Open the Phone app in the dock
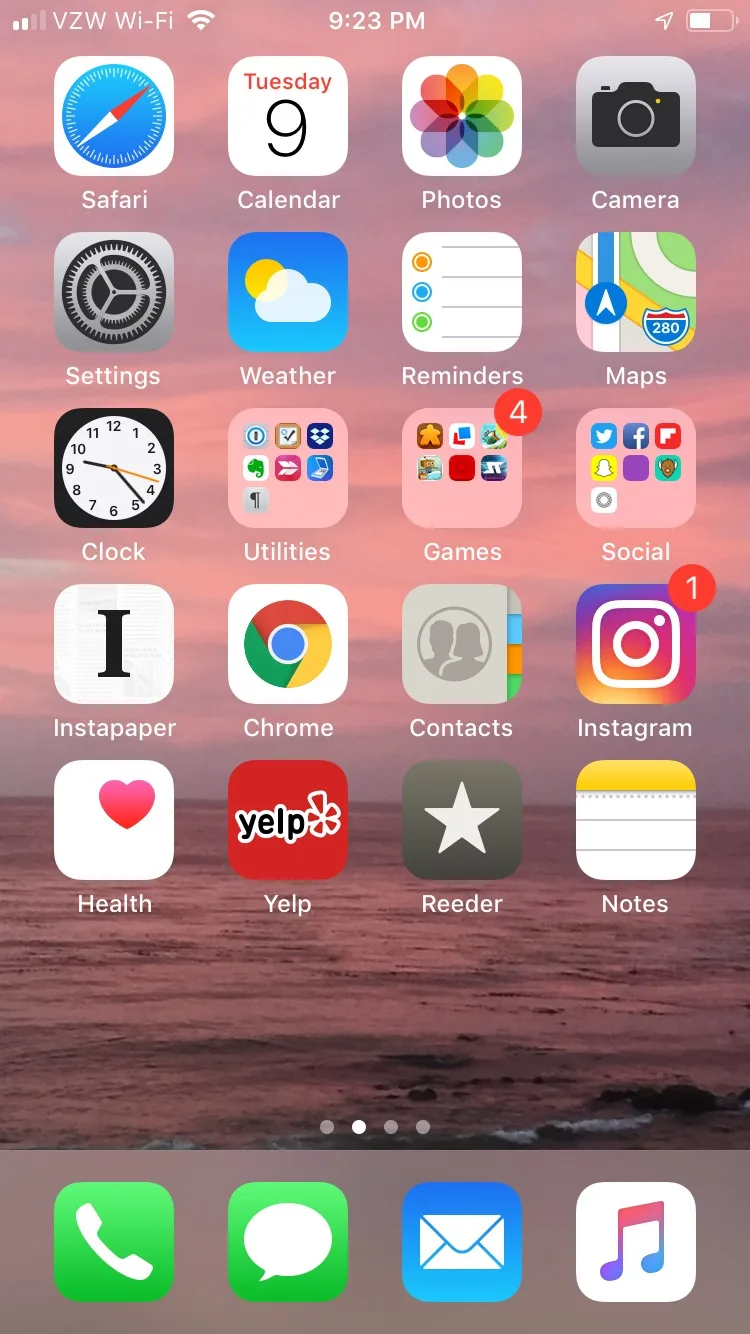 coord(114,1242)
